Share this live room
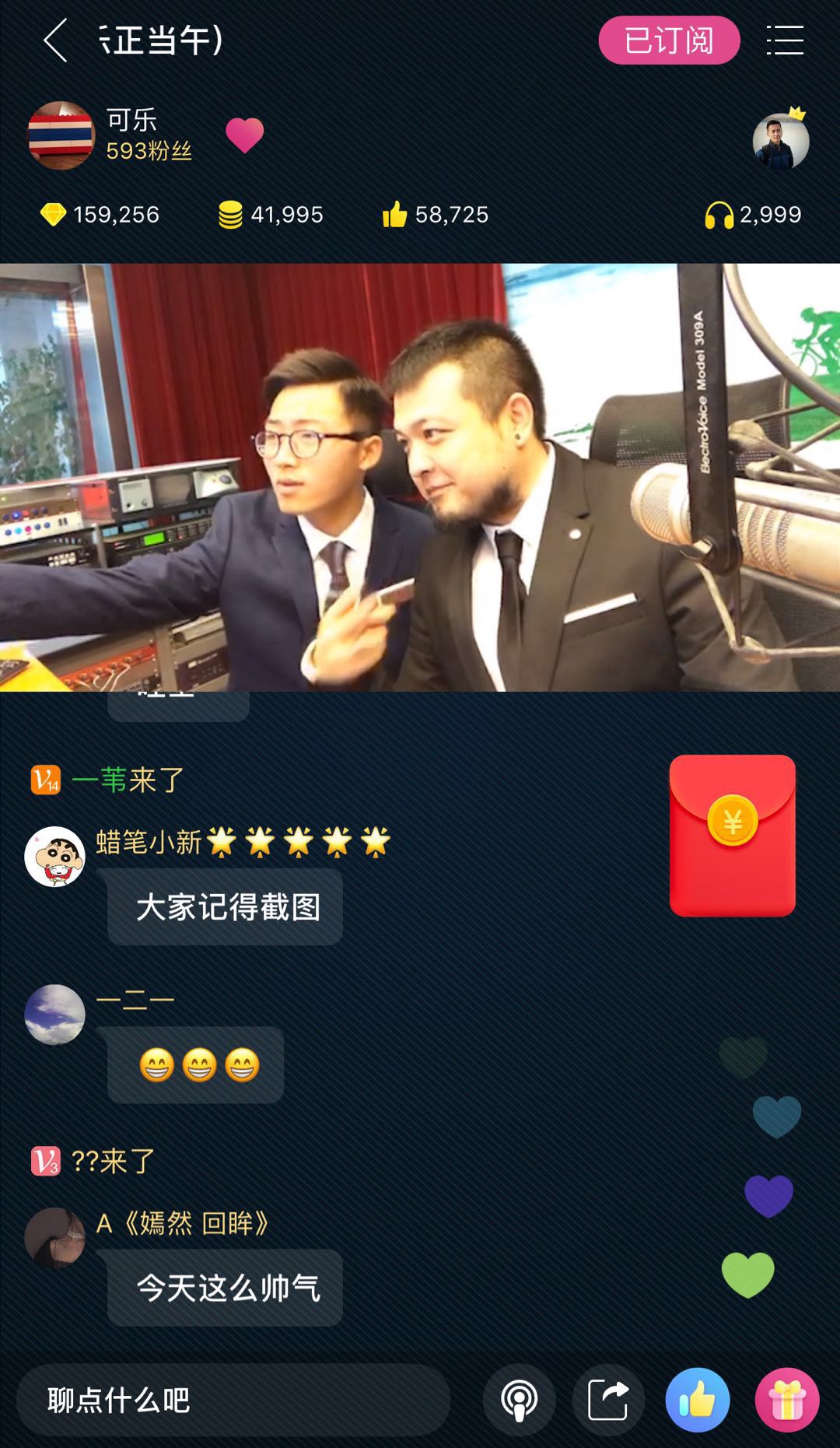 click(x=608, y=1400)
